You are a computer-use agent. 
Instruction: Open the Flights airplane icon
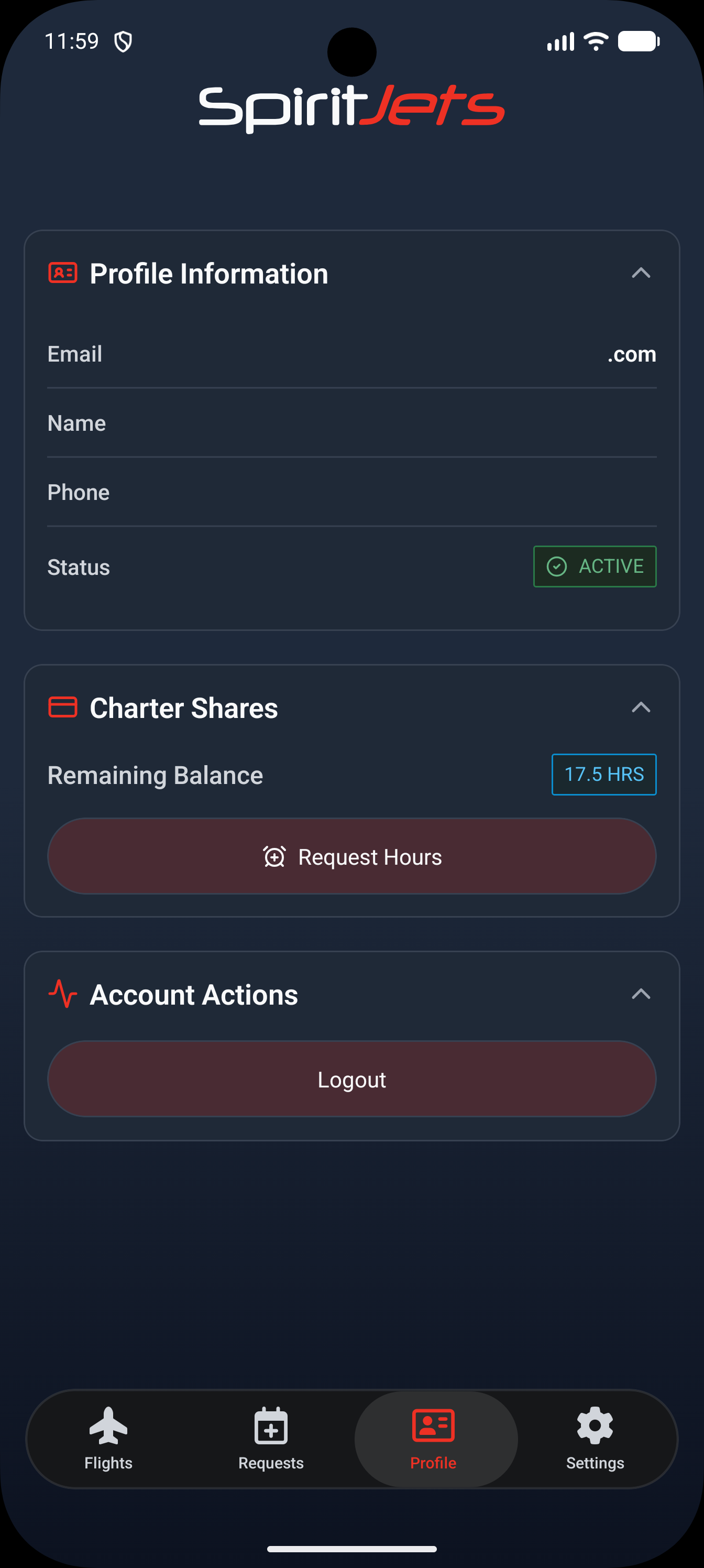108,1425
